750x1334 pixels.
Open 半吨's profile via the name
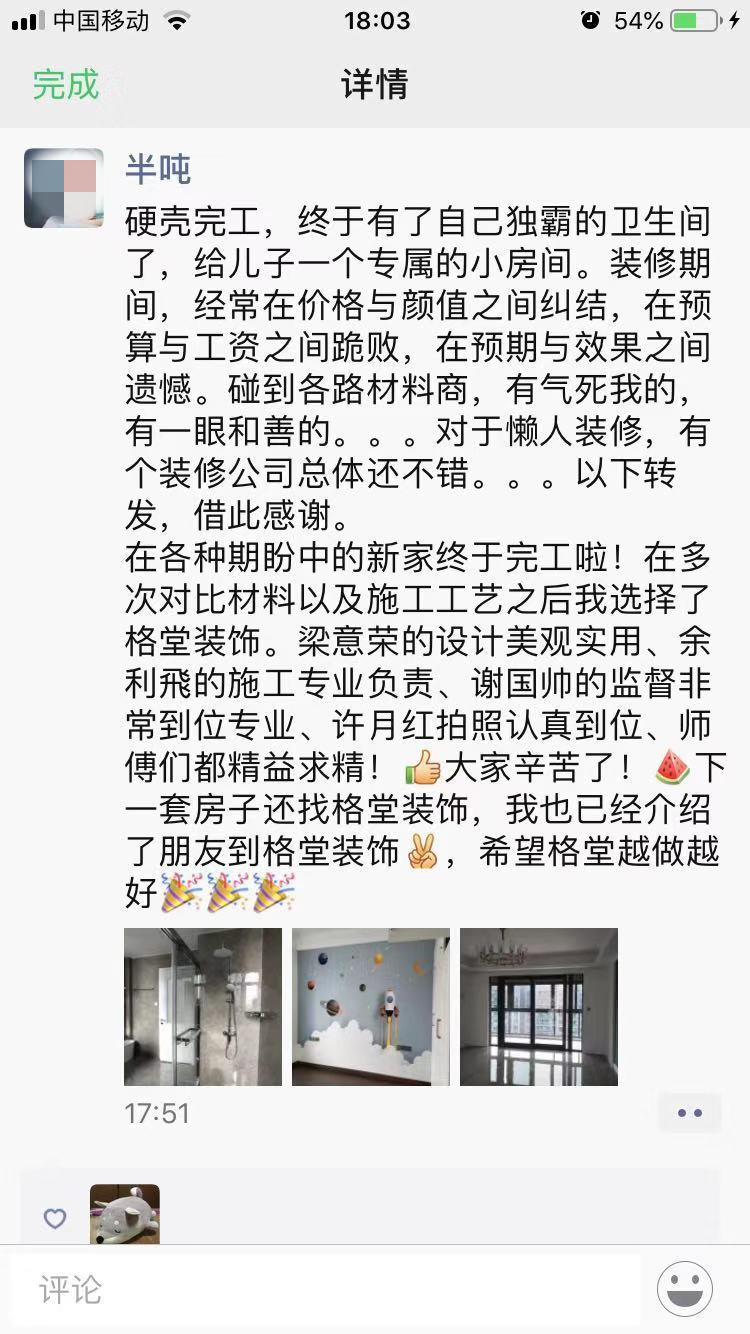click(x=157, y=168)
